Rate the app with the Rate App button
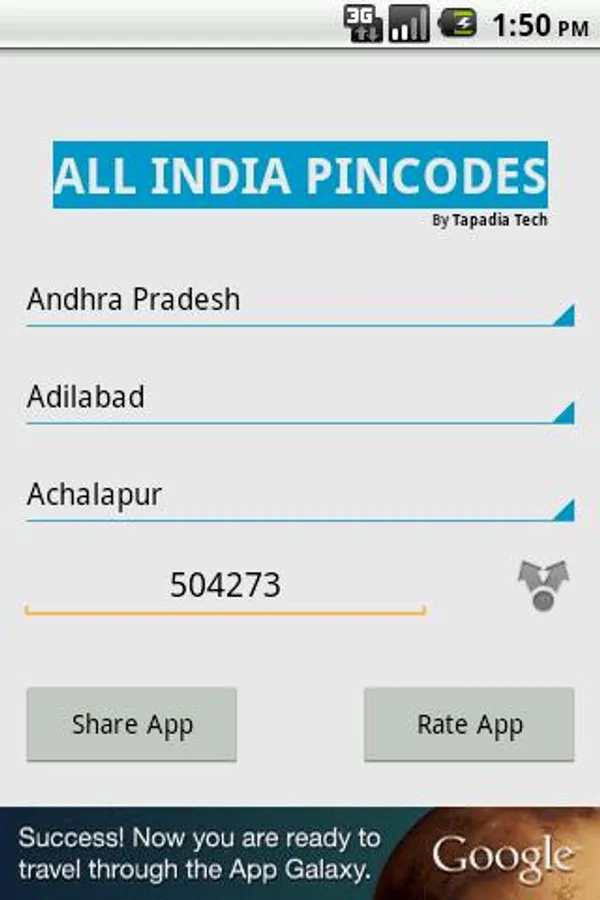The image size is (600, 900). (x=469, y=725)
